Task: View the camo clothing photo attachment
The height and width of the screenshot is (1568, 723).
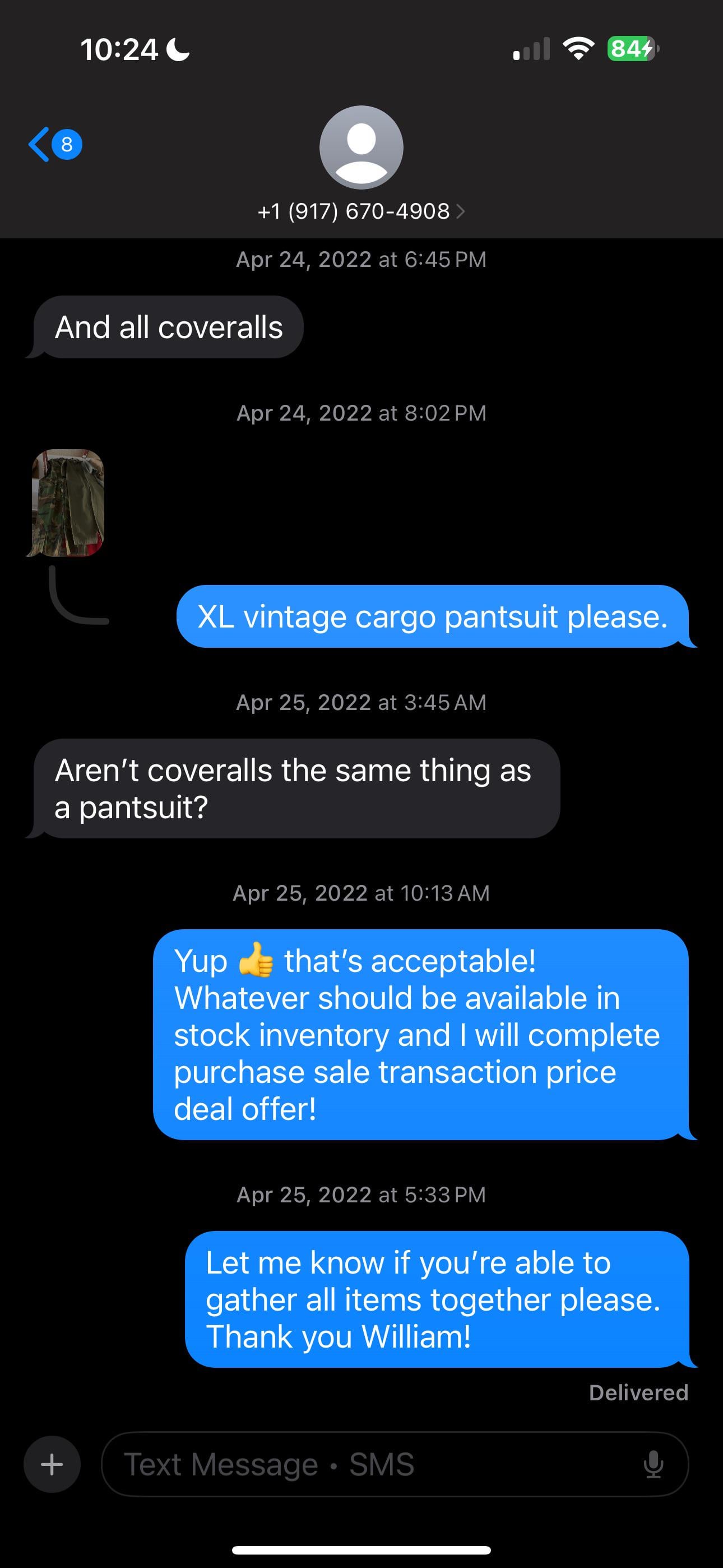Action: 68,503
